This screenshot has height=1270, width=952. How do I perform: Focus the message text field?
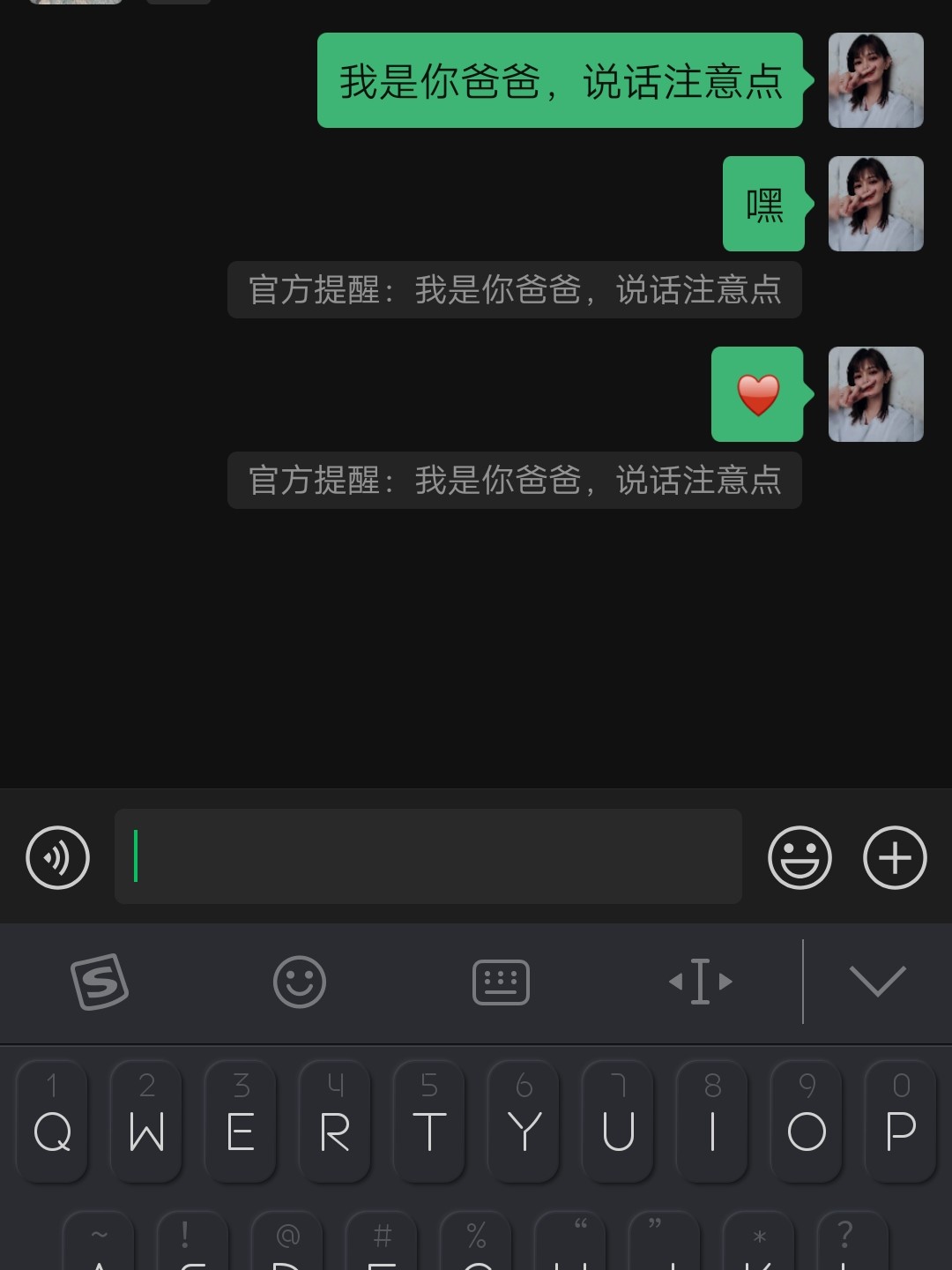coord(428,856)
